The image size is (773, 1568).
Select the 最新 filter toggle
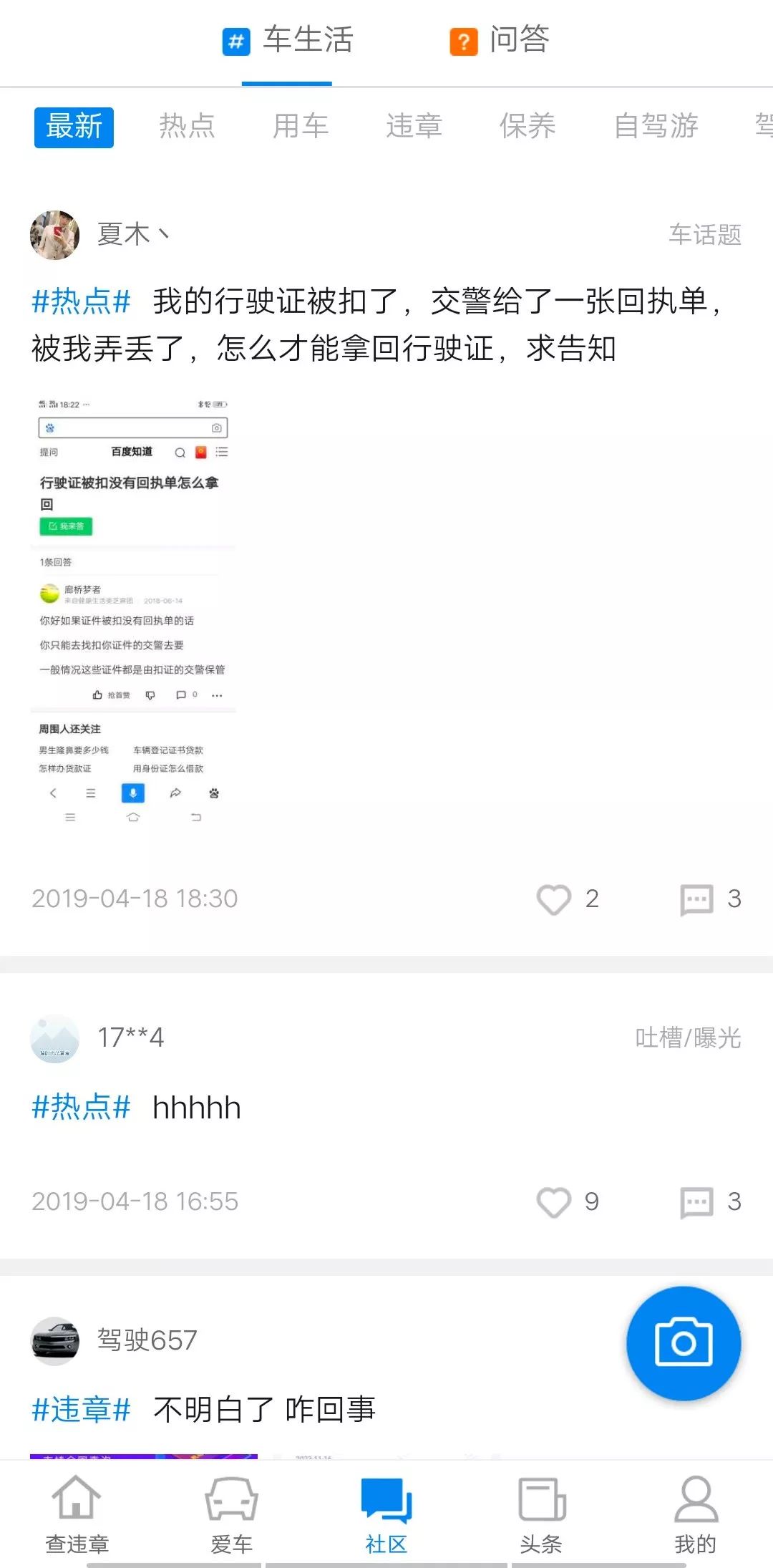point(74,126)
